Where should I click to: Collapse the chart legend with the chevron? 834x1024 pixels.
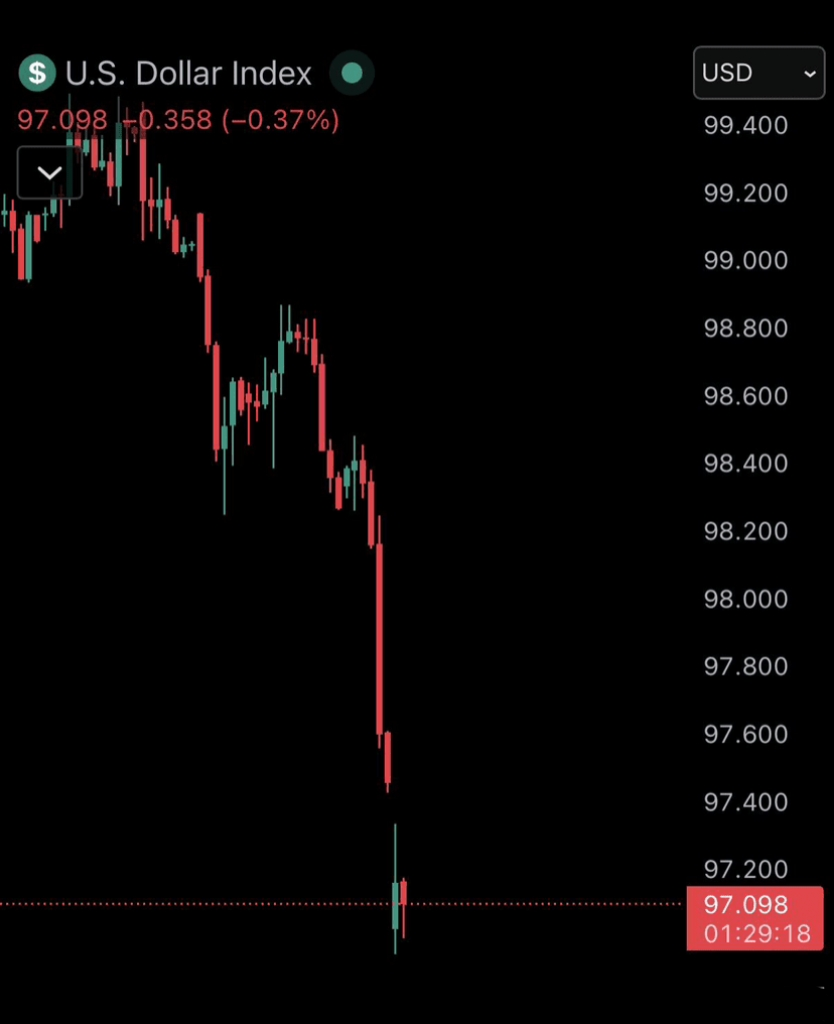(x=49, y=172)
